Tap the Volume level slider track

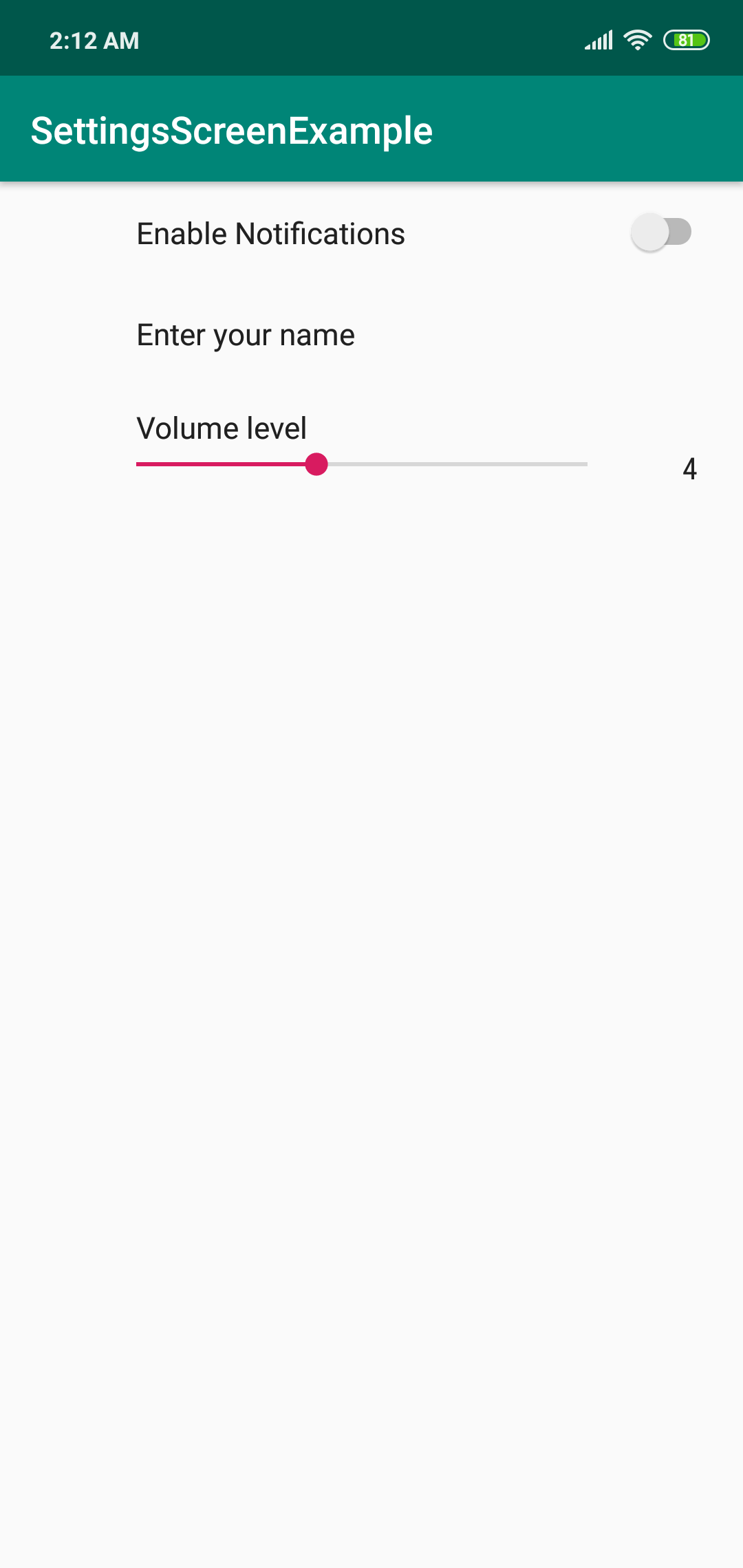tap(362, 464)
